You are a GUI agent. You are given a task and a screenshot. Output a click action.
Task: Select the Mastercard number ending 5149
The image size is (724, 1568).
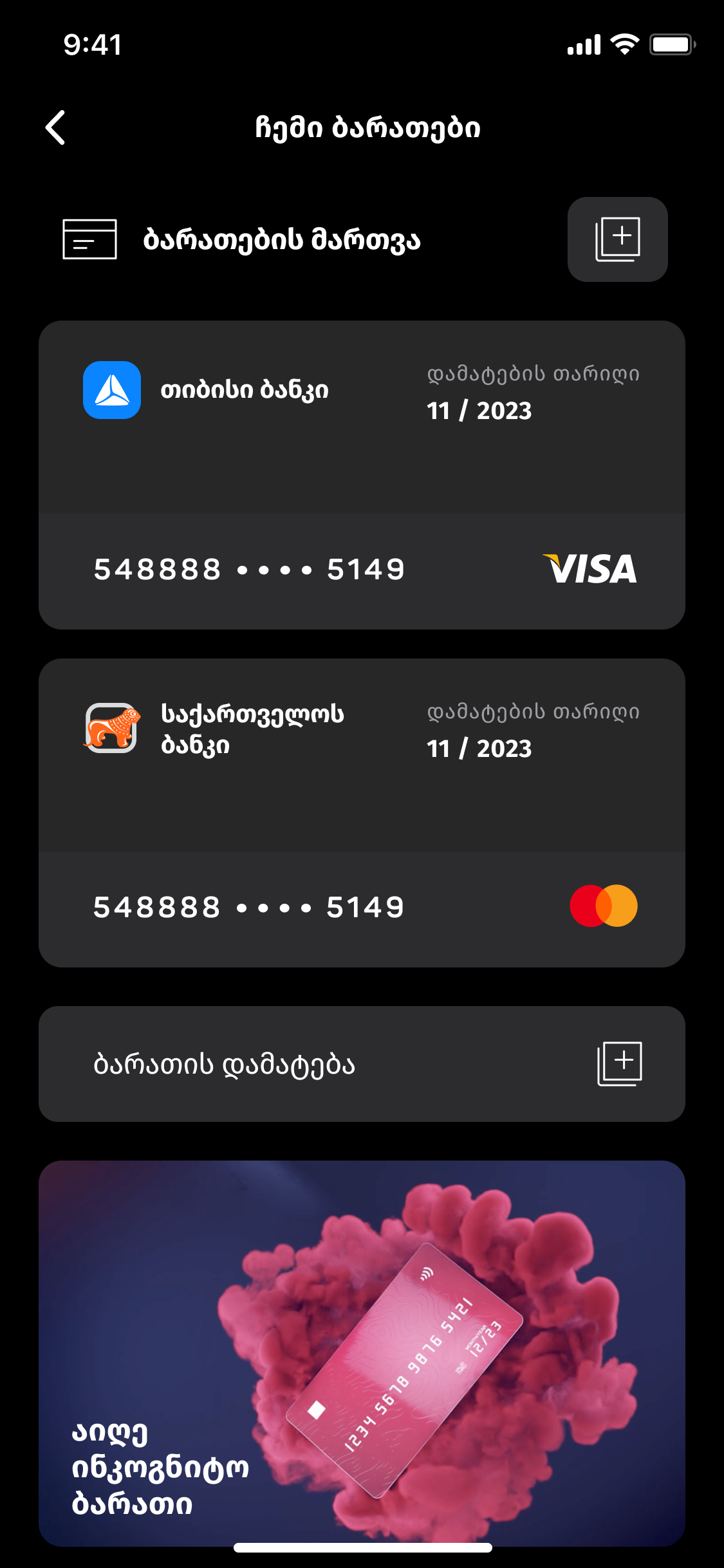[248, 906]
